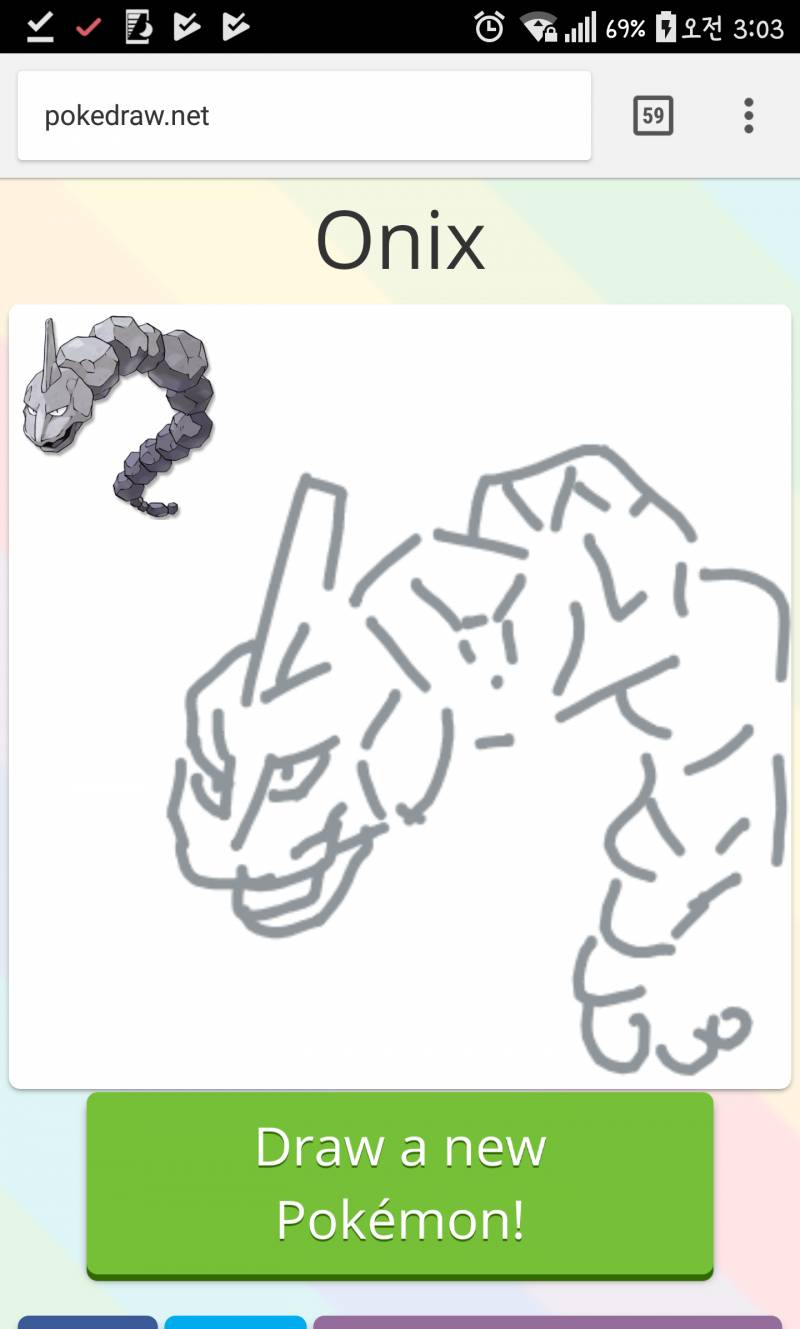Open the browser tab switcher
Screen dimensions: 800x1329
(x=653, y=116)
